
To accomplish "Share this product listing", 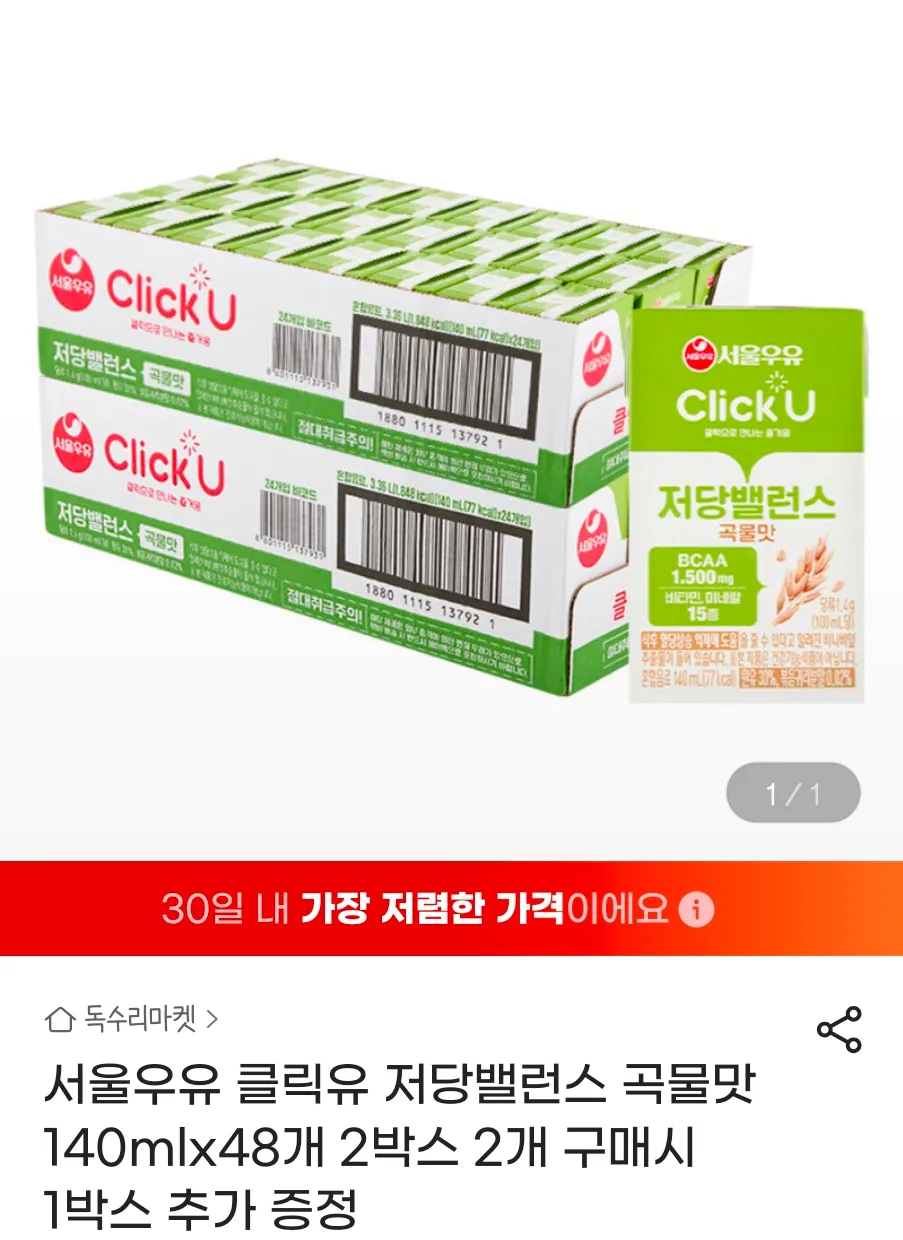I will (x=839, y=1030).
